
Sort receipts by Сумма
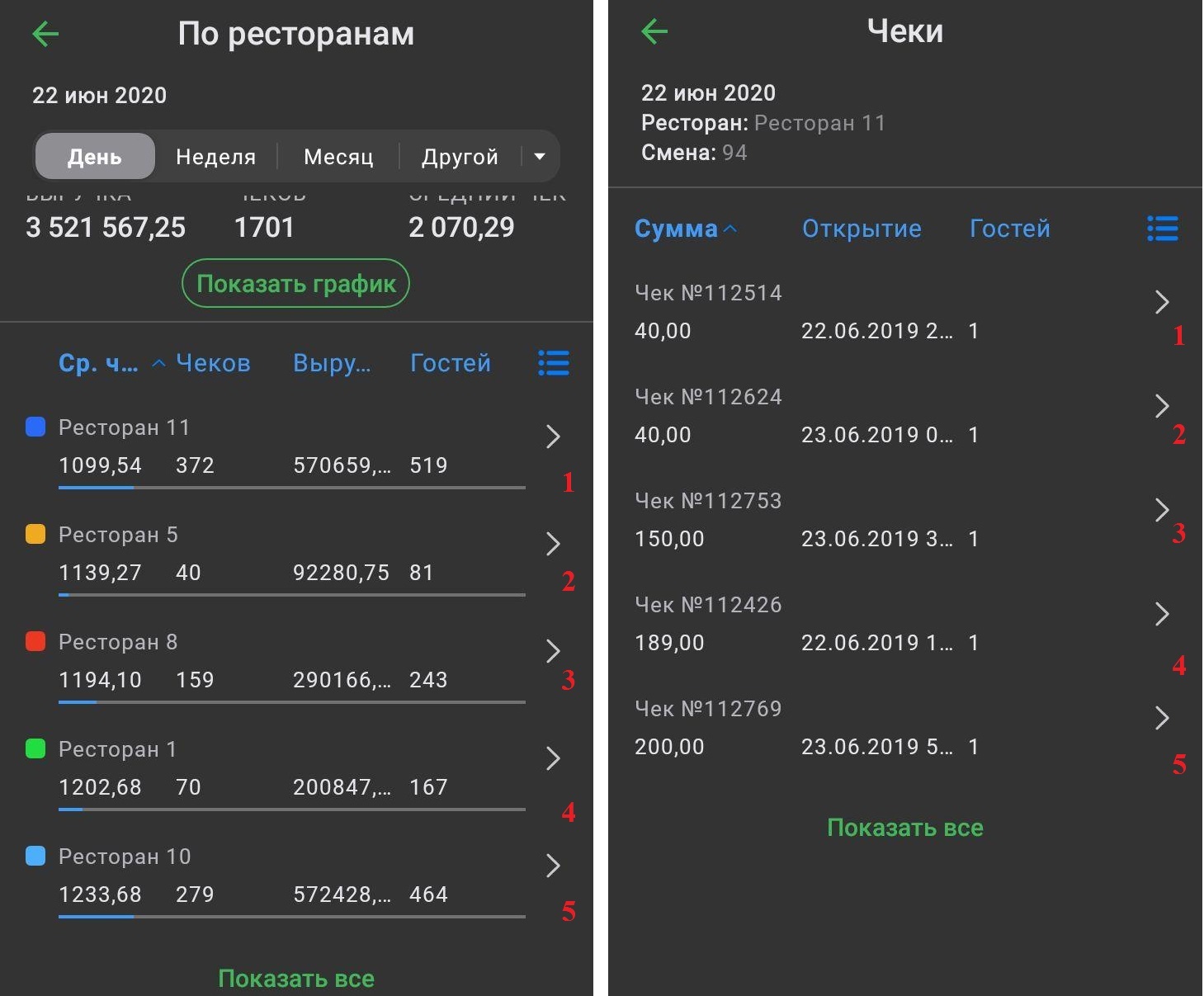[677, 229]
